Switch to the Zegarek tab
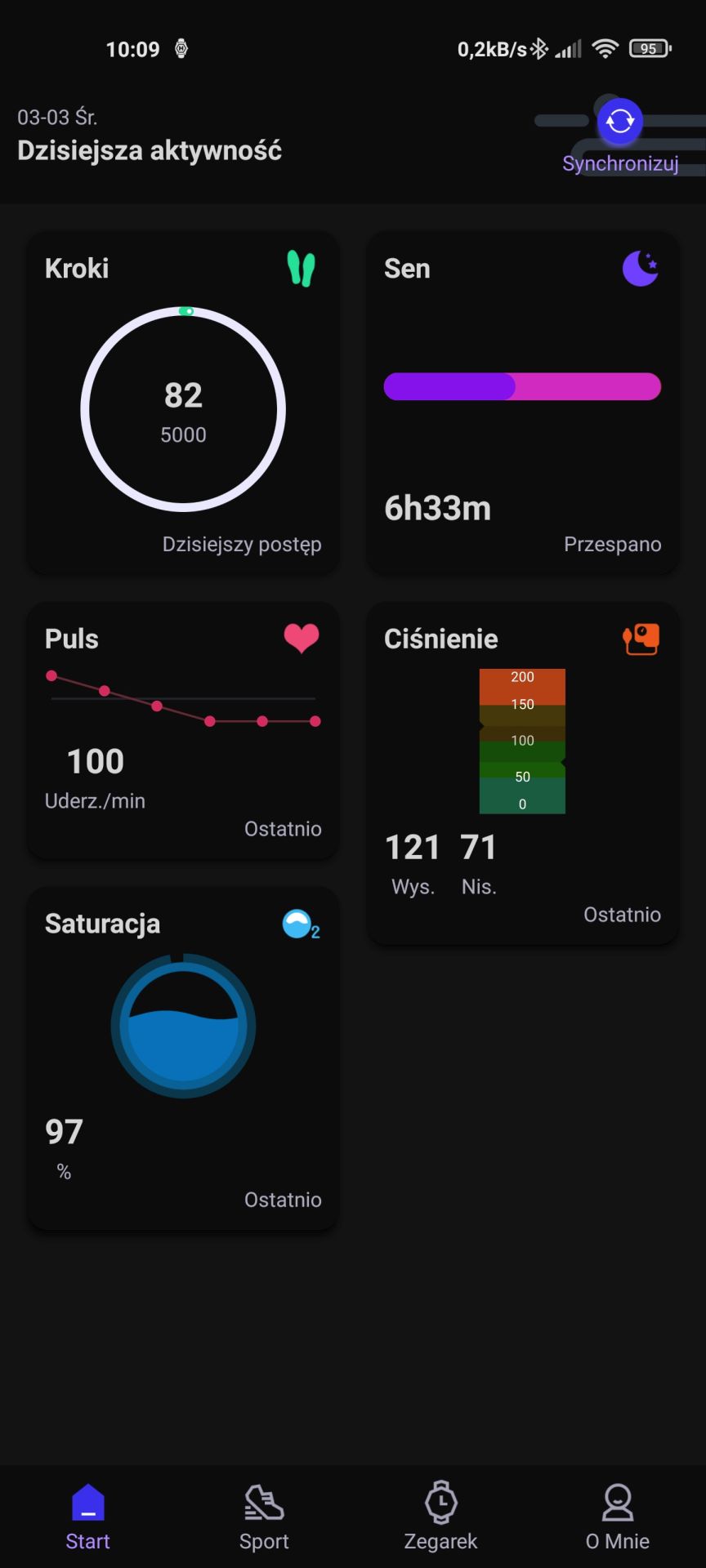Viewport: 706px width, 1568px height. point(440,1517)
